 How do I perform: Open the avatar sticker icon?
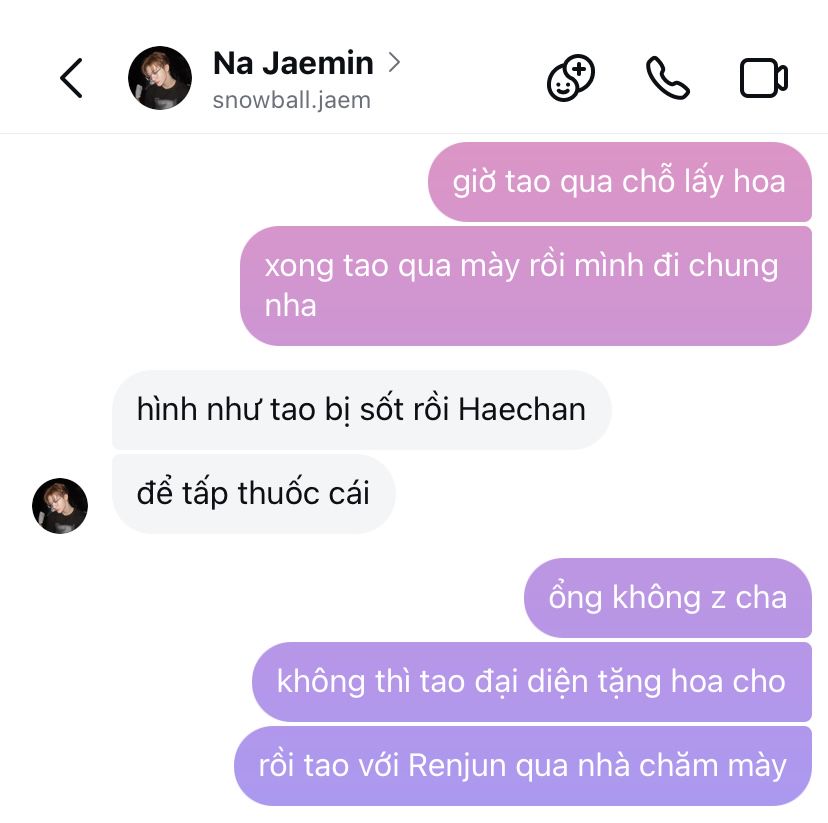click(571, 78)
